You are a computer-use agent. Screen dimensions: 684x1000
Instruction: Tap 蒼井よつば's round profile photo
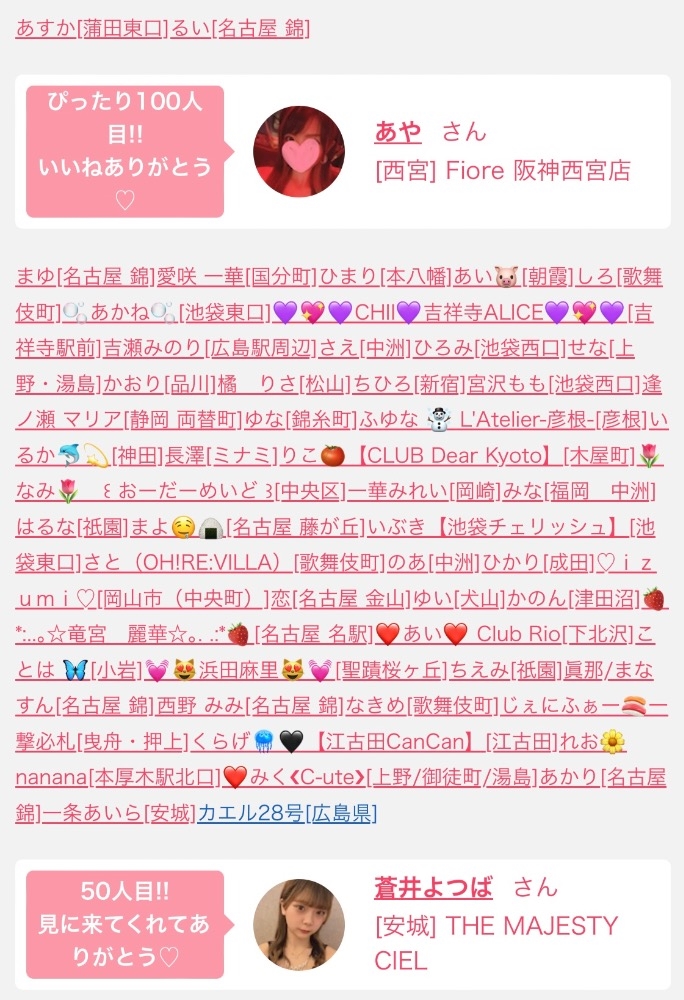pos(299,925)
